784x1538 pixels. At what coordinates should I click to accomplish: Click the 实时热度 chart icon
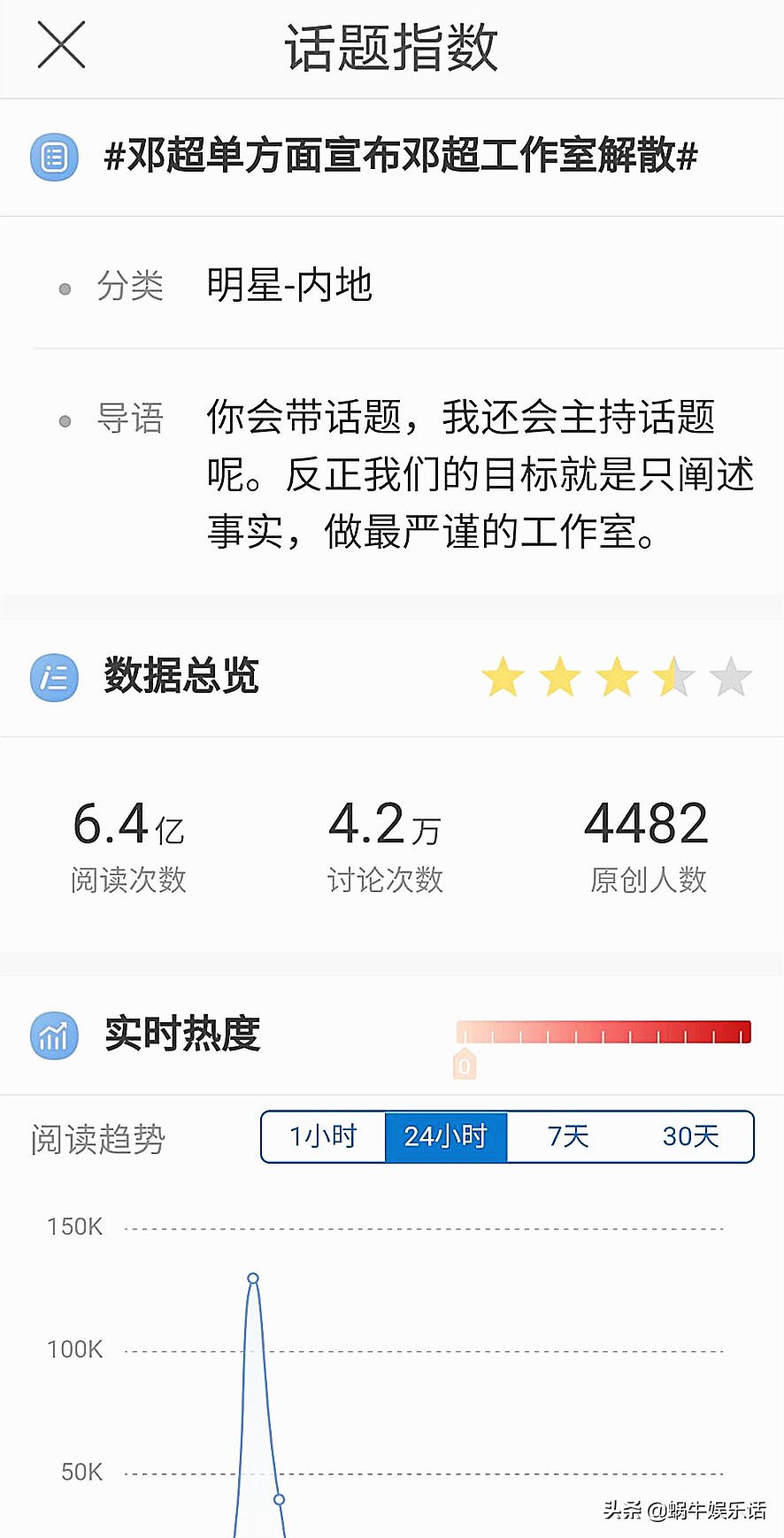click(x=54, y=1034)
